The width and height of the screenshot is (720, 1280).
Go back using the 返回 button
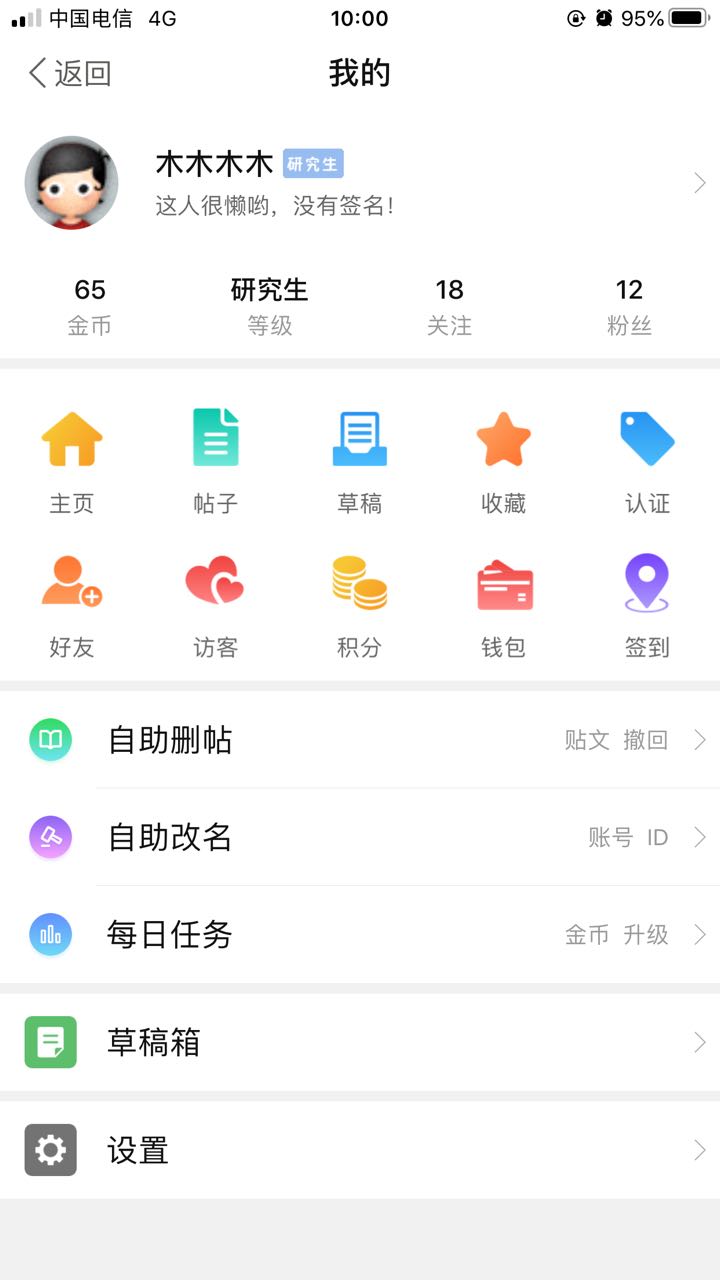[x=69, y=73]
